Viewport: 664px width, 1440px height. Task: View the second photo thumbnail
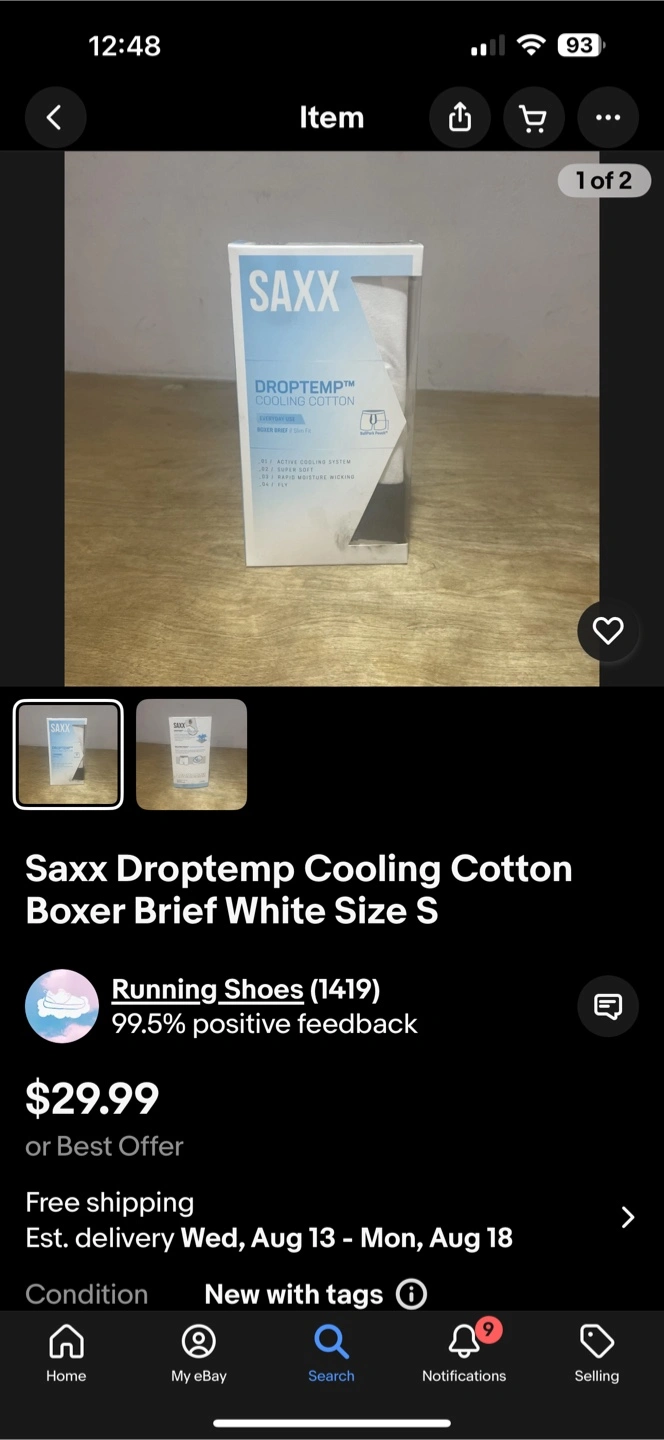[x=191, y=754]
